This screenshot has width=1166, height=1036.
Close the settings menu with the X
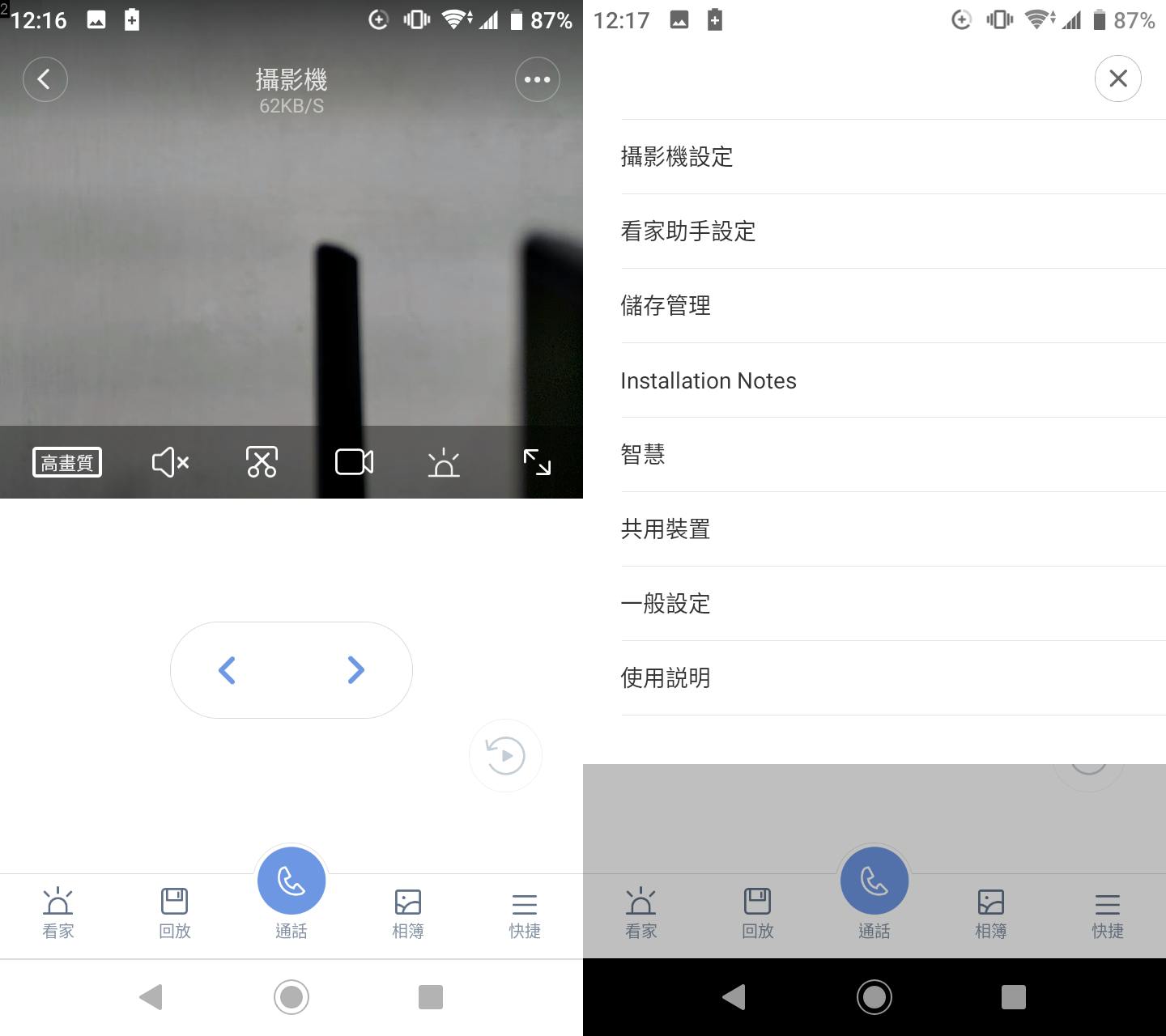pos(1117,79)
